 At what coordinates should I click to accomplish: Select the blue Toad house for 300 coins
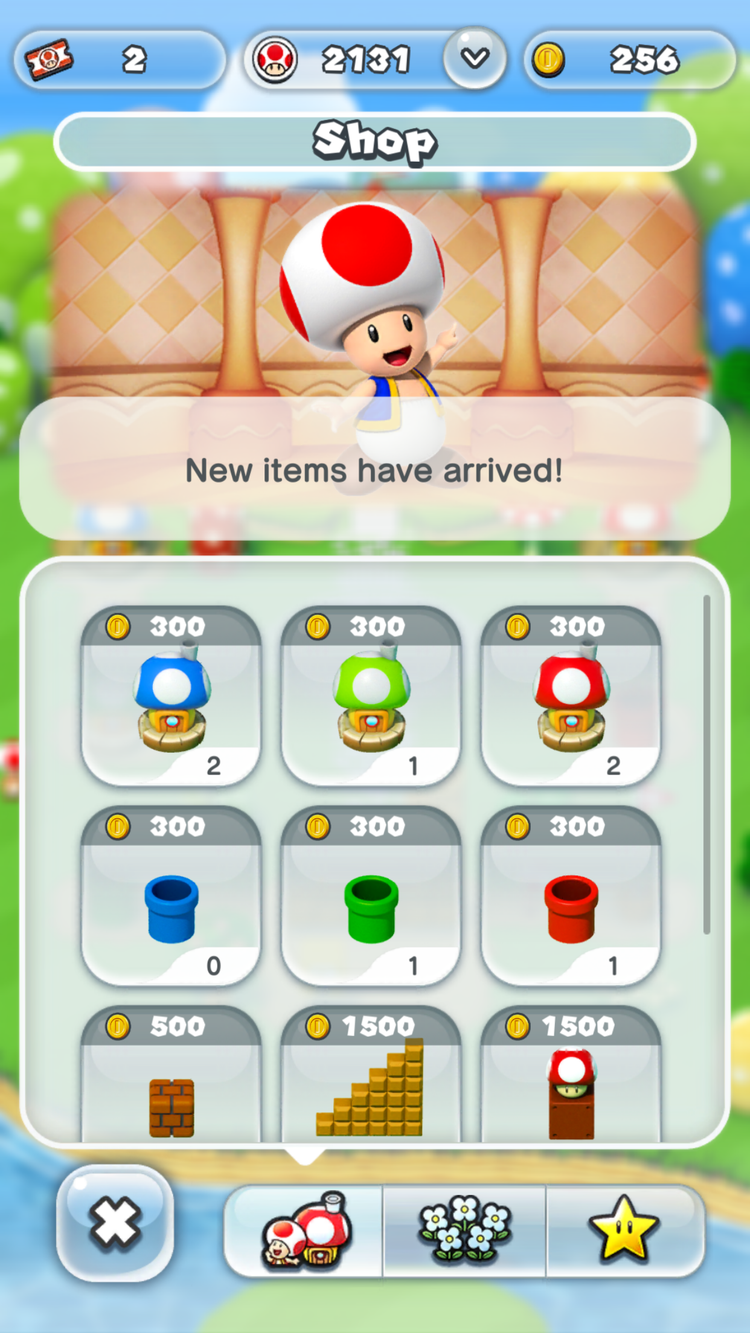click(x=171, y=696)
